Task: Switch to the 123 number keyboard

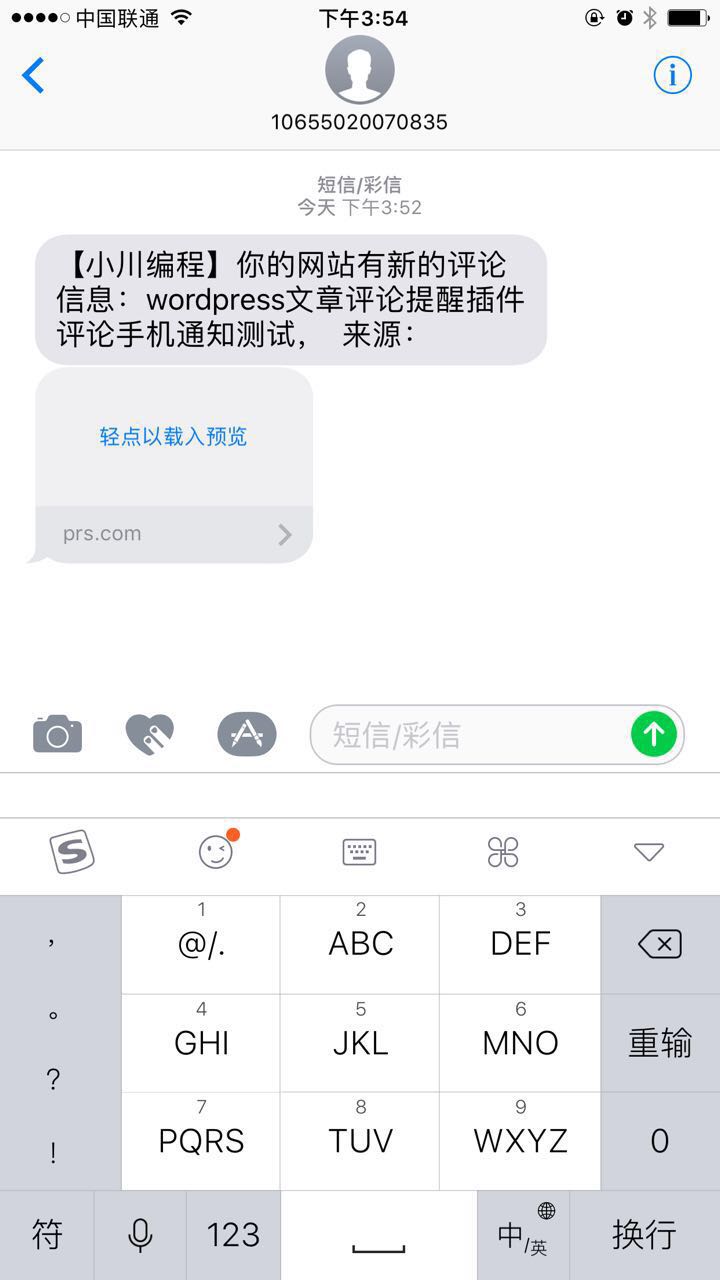Action: pyautogui.click(x=233, y=1235)
